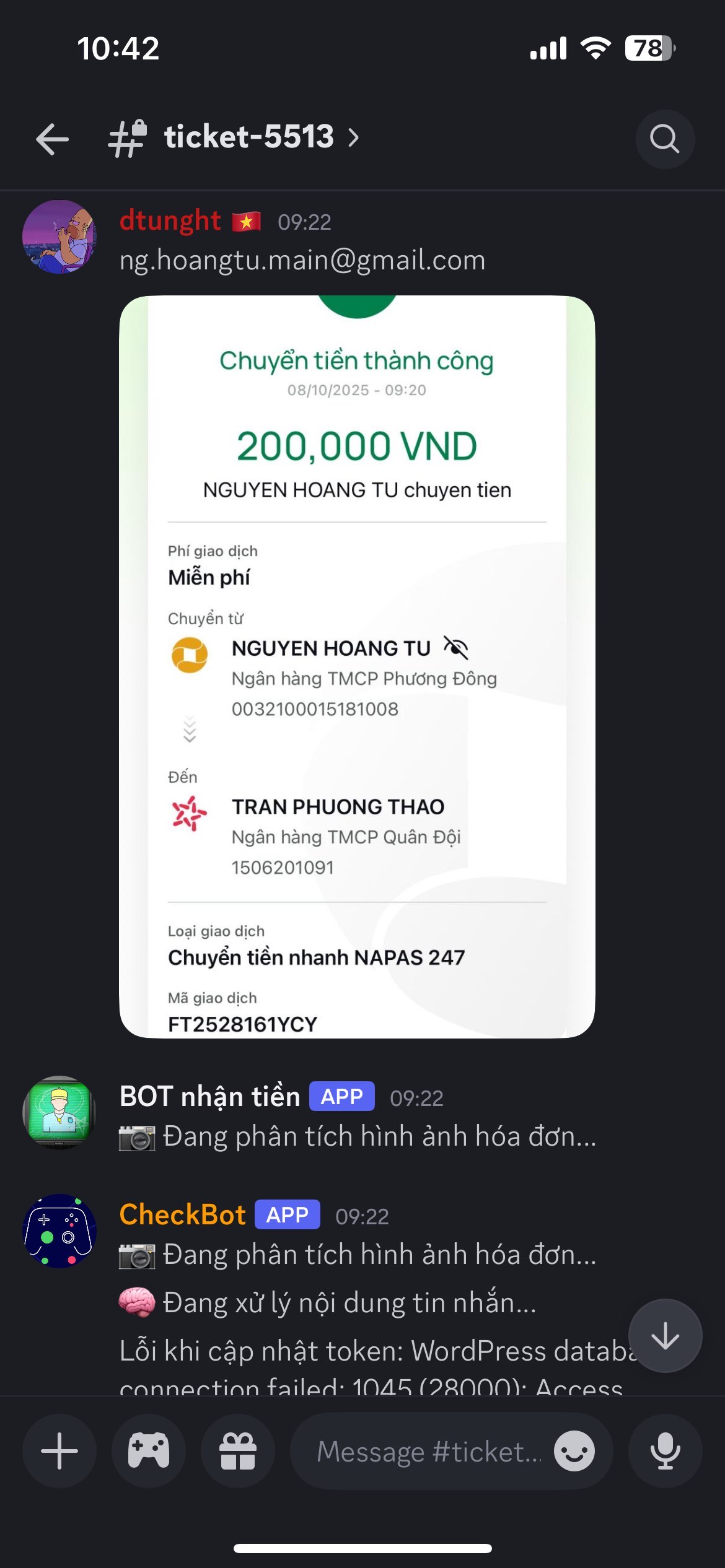View BOT nhận tiền's avatar profile
This screenshot has width=725, height=1568.
pos(59,1112)
